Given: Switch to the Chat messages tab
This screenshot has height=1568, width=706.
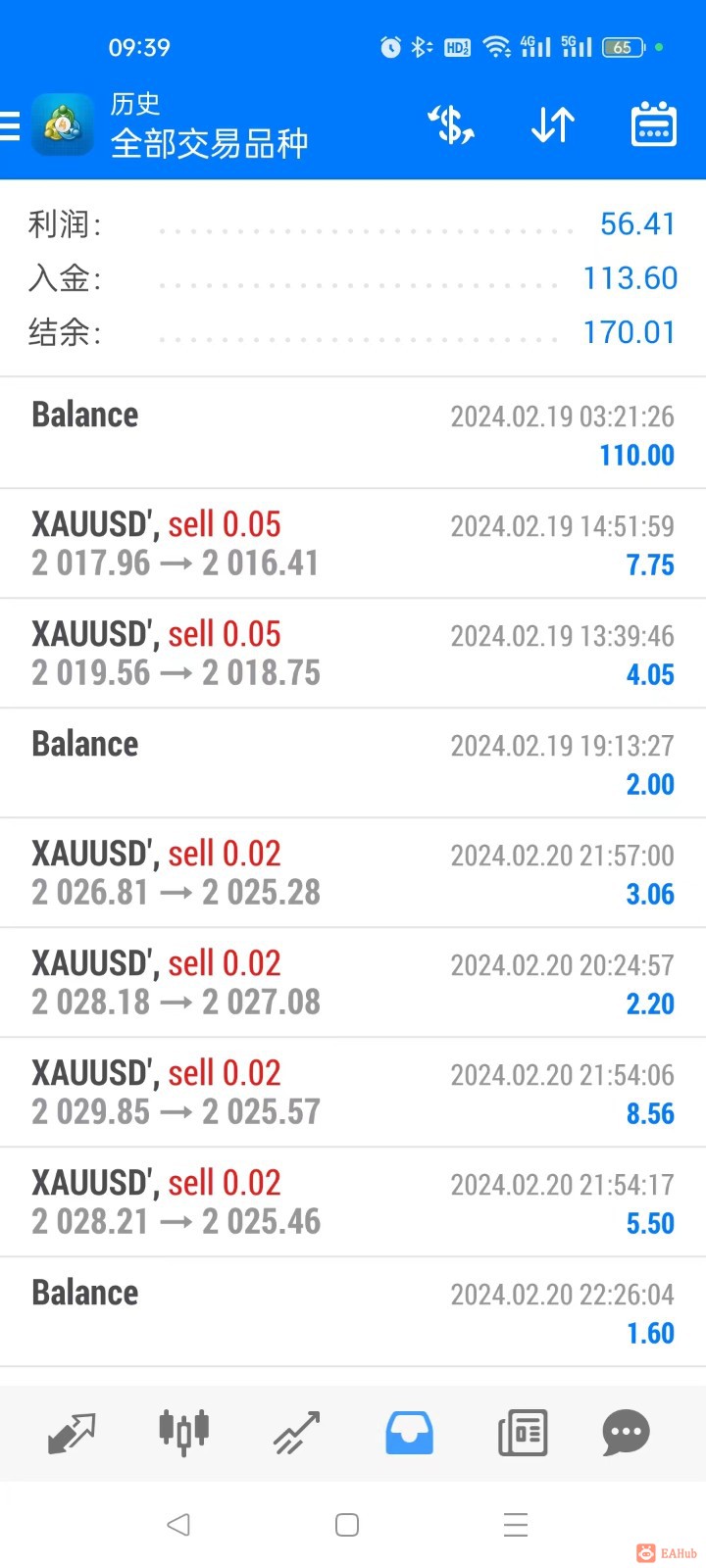Looking at the screenshot, I should (x=626, y=1433).
